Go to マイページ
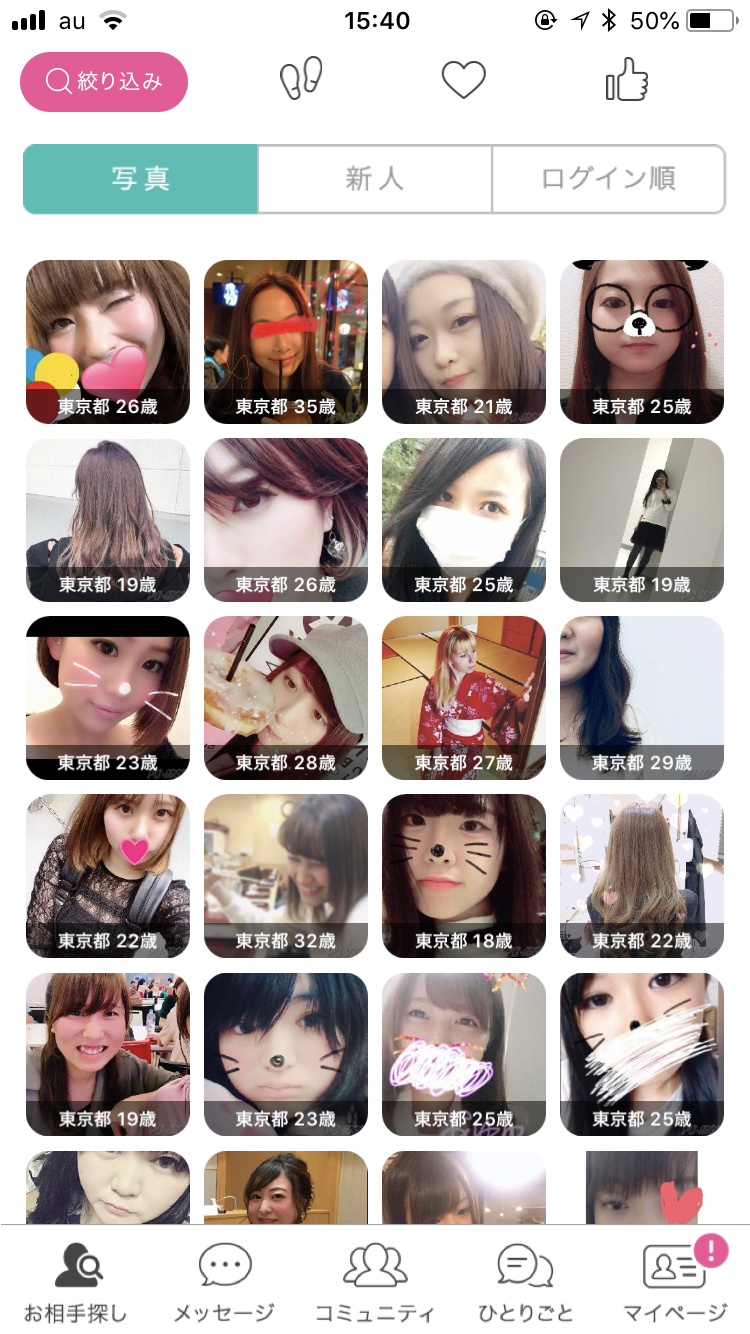The height and width of the screenshot is (1334, 750). click(x=674, y=1282)
